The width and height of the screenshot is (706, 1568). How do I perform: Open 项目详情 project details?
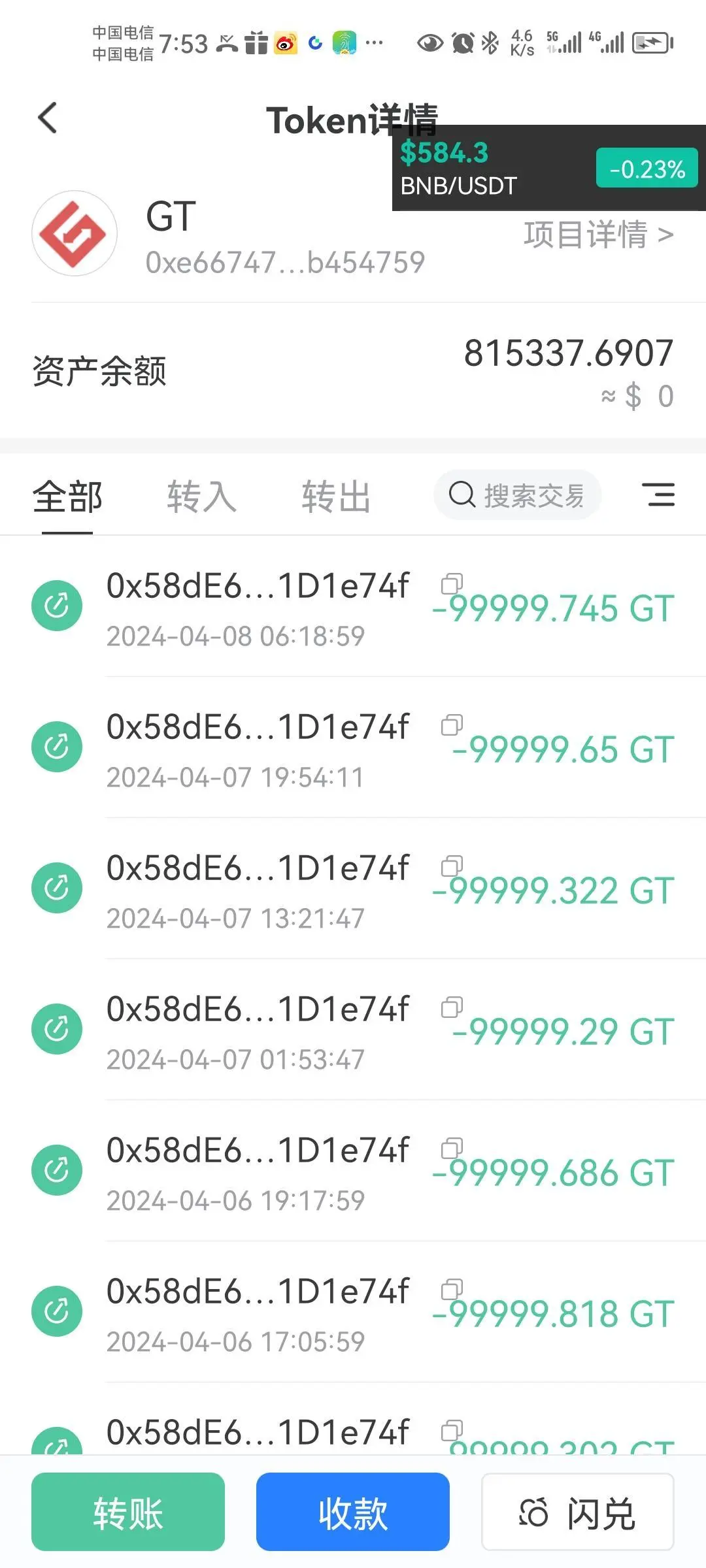pos(597,235)
